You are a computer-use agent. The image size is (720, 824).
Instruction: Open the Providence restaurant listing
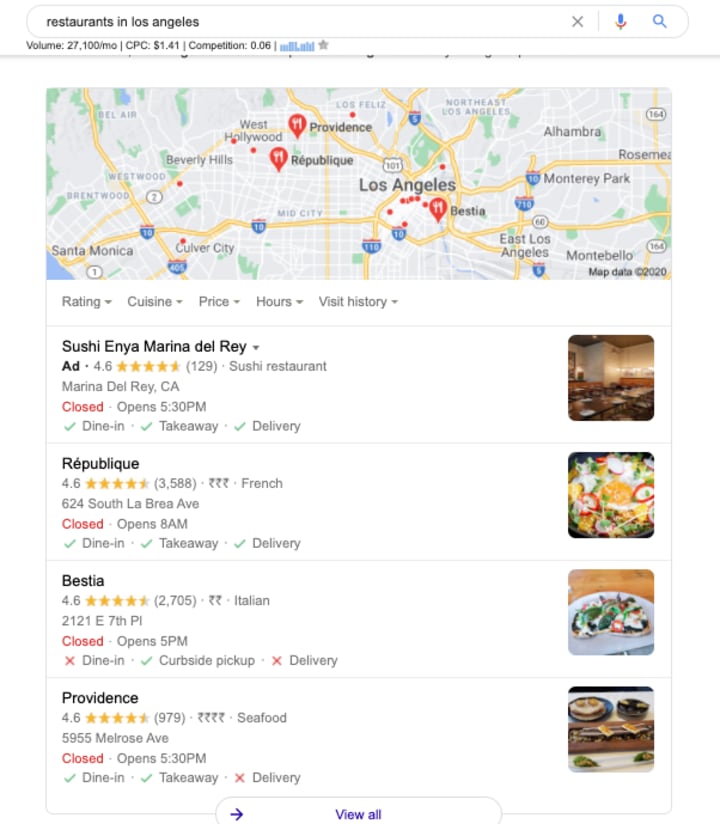[100, 698]
